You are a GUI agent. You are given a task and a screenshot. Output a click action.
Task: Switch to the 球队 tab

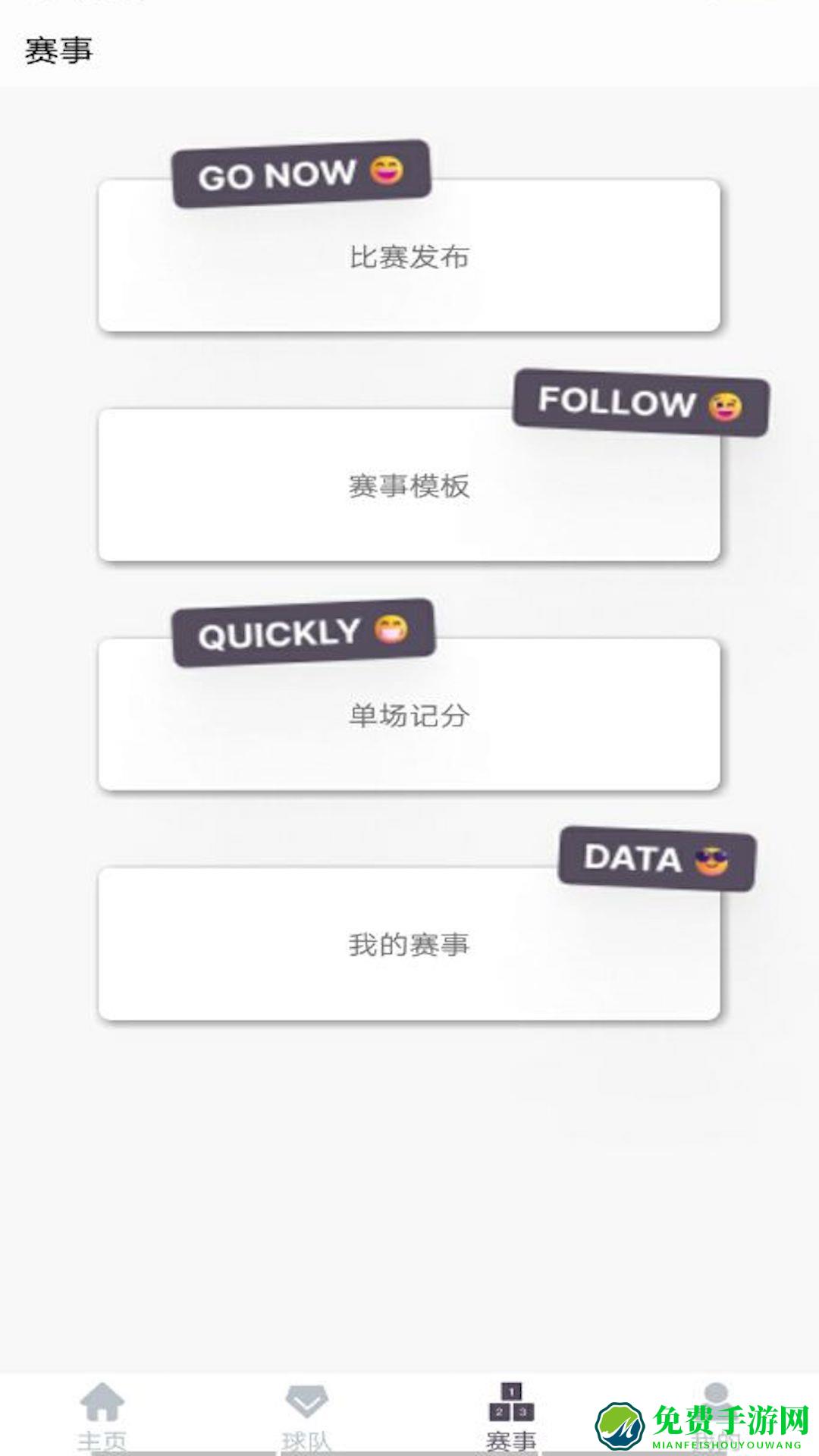tap(306, 1415)
